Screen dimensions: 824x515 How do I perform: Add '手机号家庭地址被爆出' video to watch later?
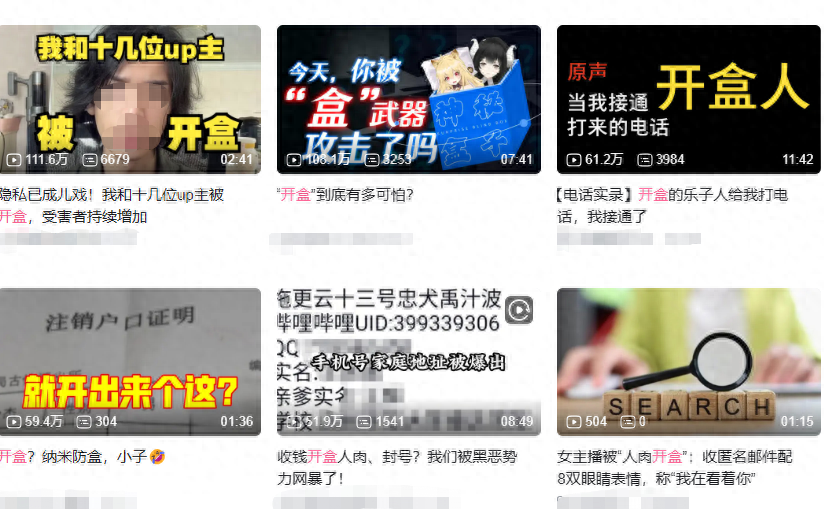point(519,311)
